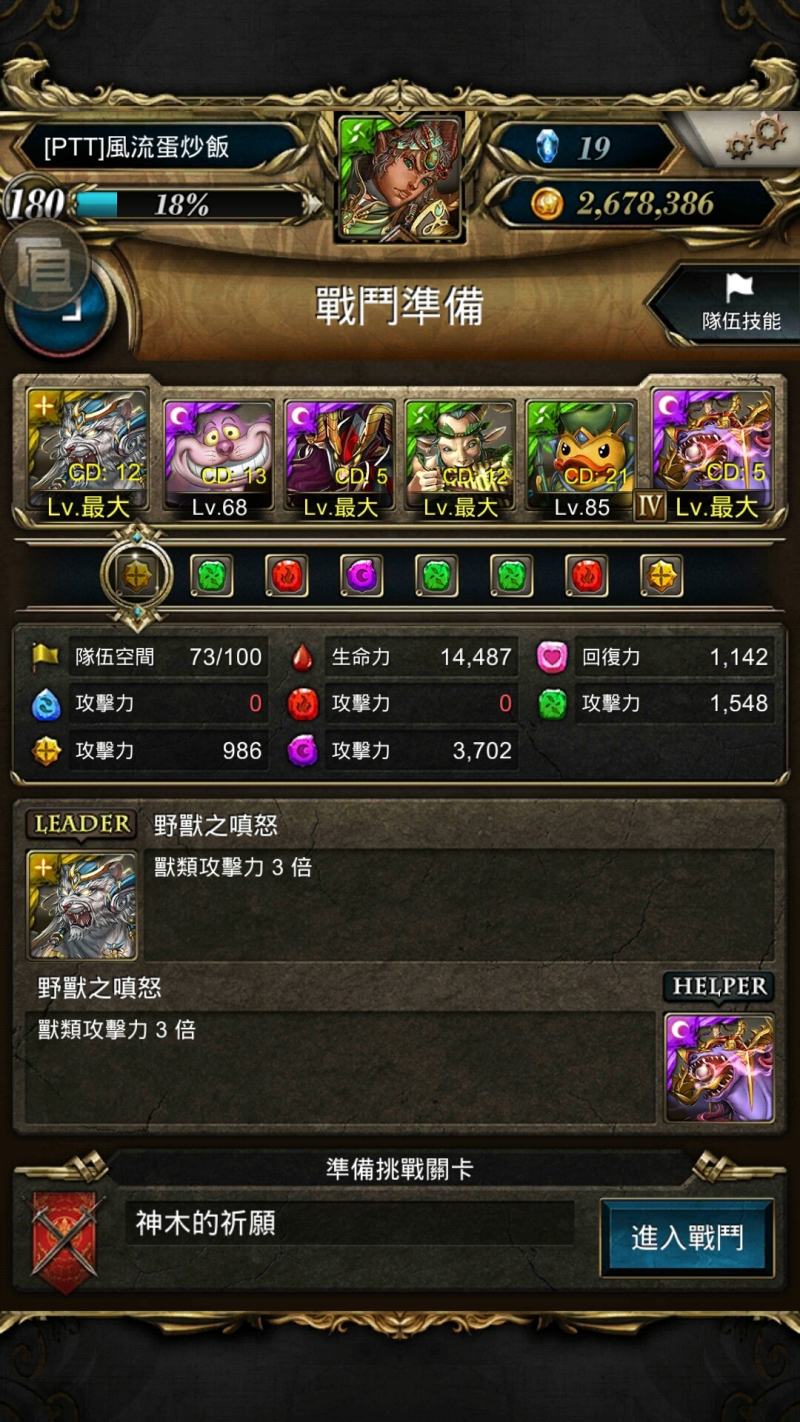Open the player avatar portrait
Image resolution: width=800 pixels, height=1422 pixels.
click(x=400, y=177)
